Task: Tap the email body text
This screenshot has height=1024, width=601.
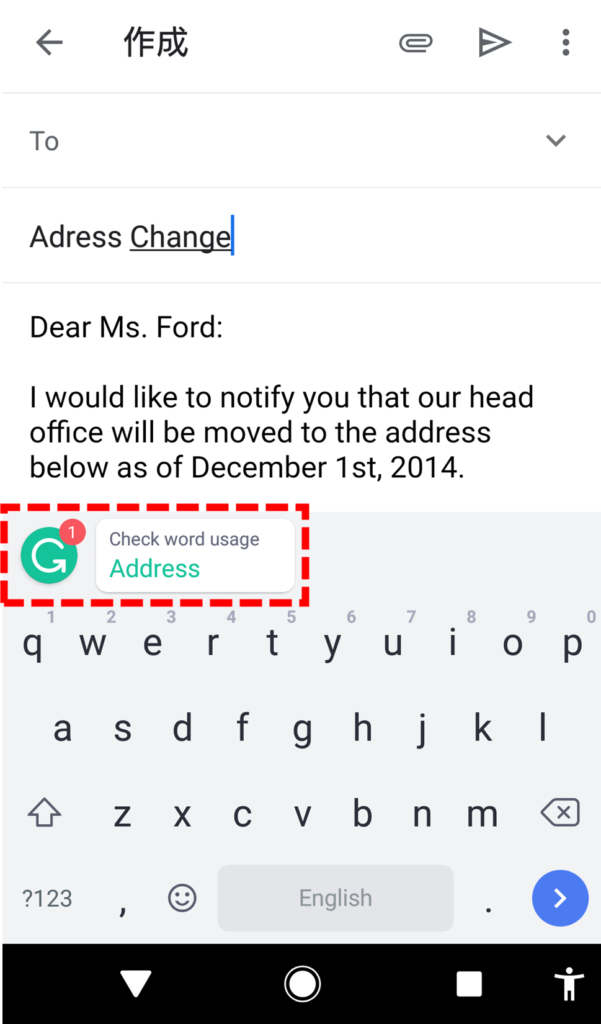Action: click(280, 432)
